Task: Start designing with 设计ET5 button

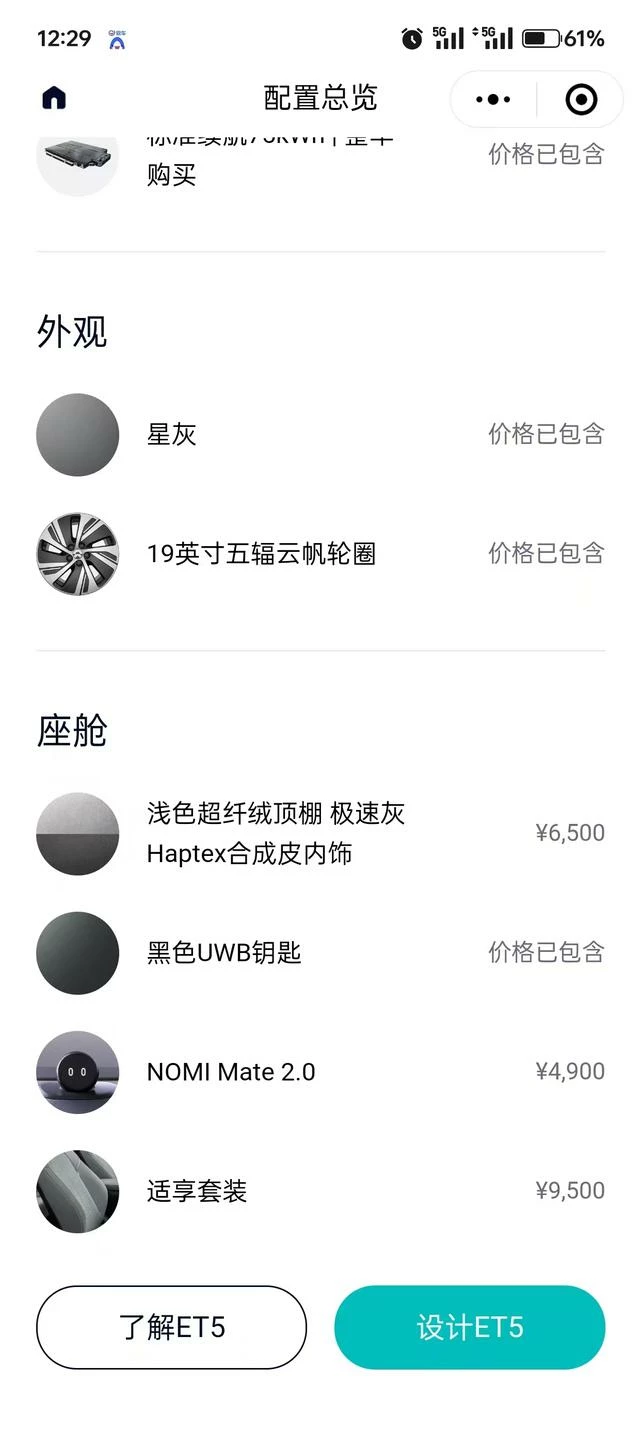Action: (x=470, y=1327)
